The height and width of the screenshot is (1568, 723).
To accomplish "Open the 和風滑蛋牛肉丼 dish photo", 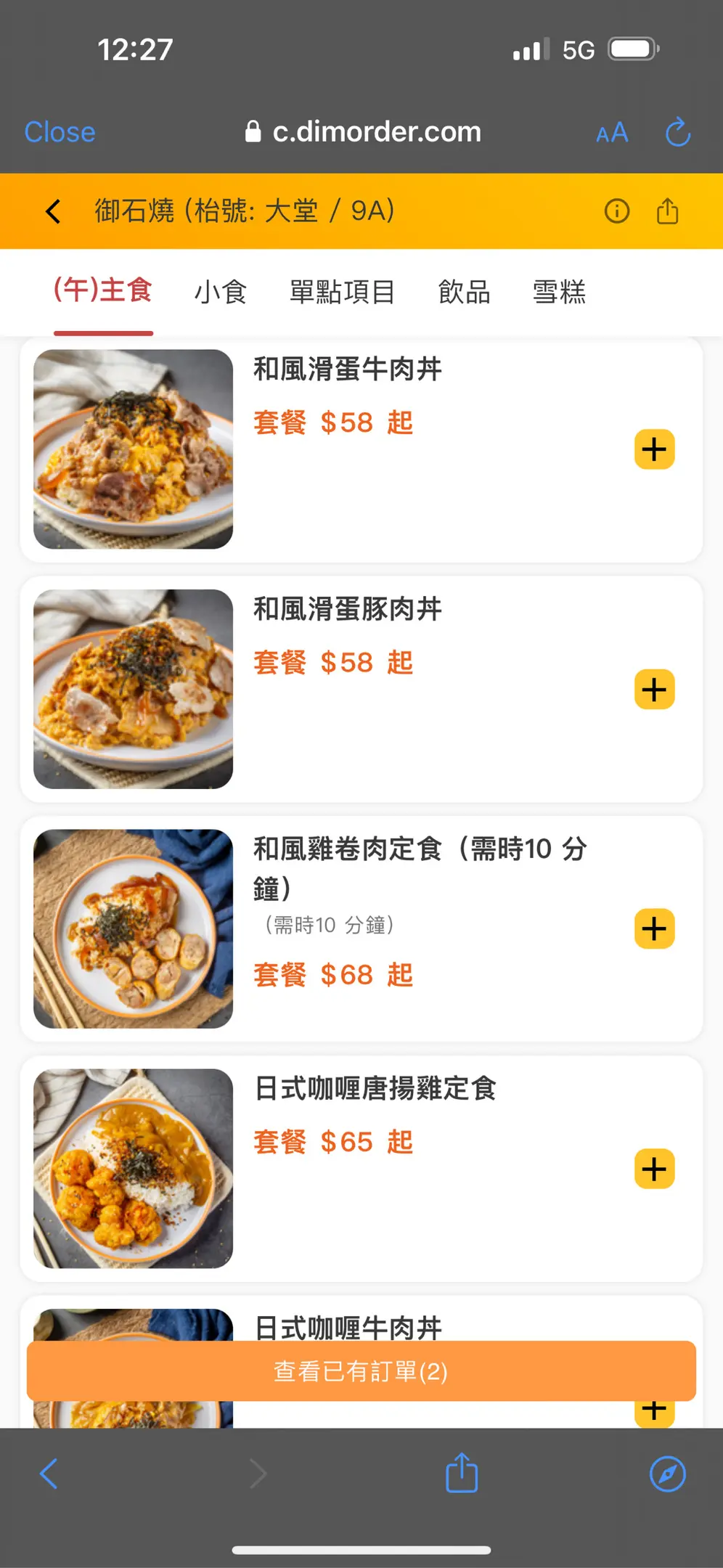I will (134, 449).
